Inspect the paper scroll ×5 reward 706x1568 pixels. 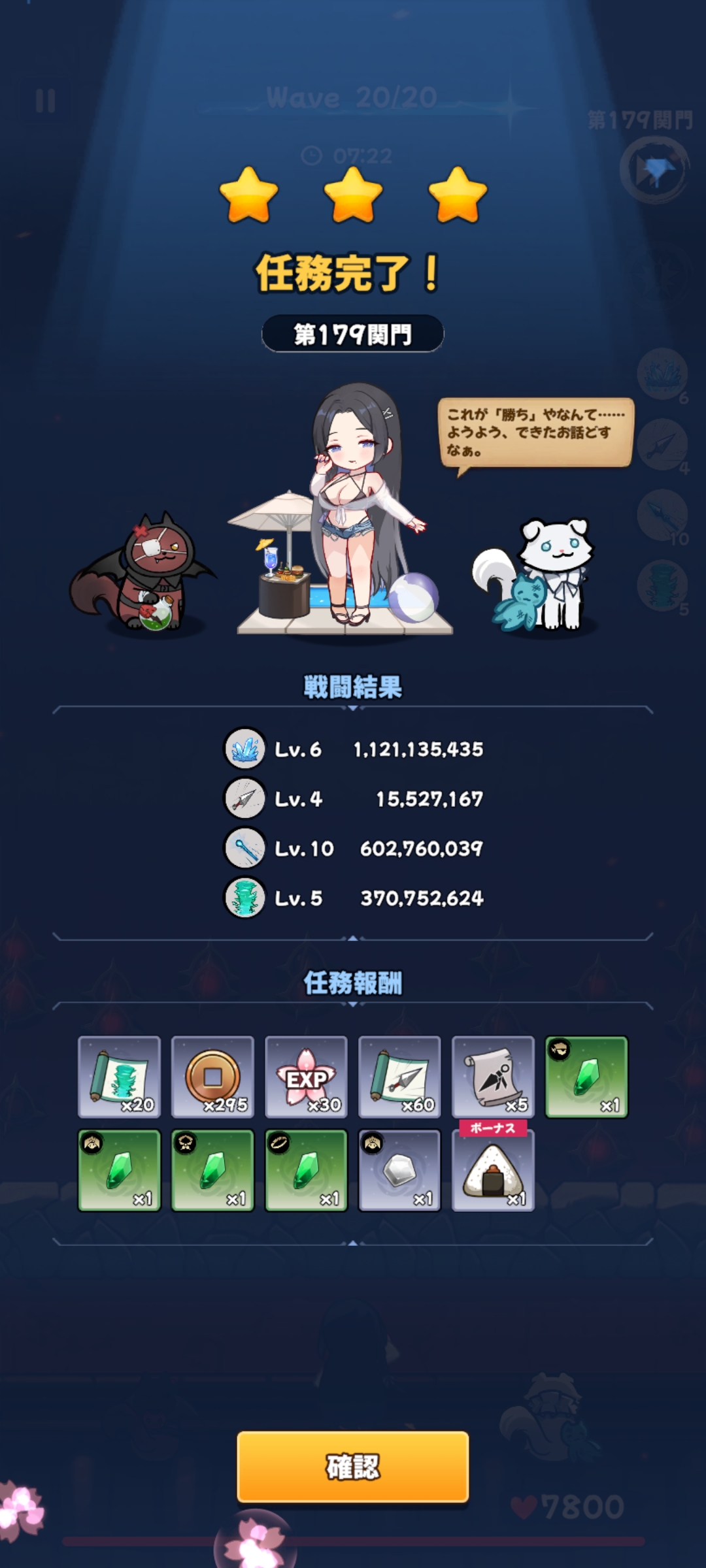tap(493, 1077)
